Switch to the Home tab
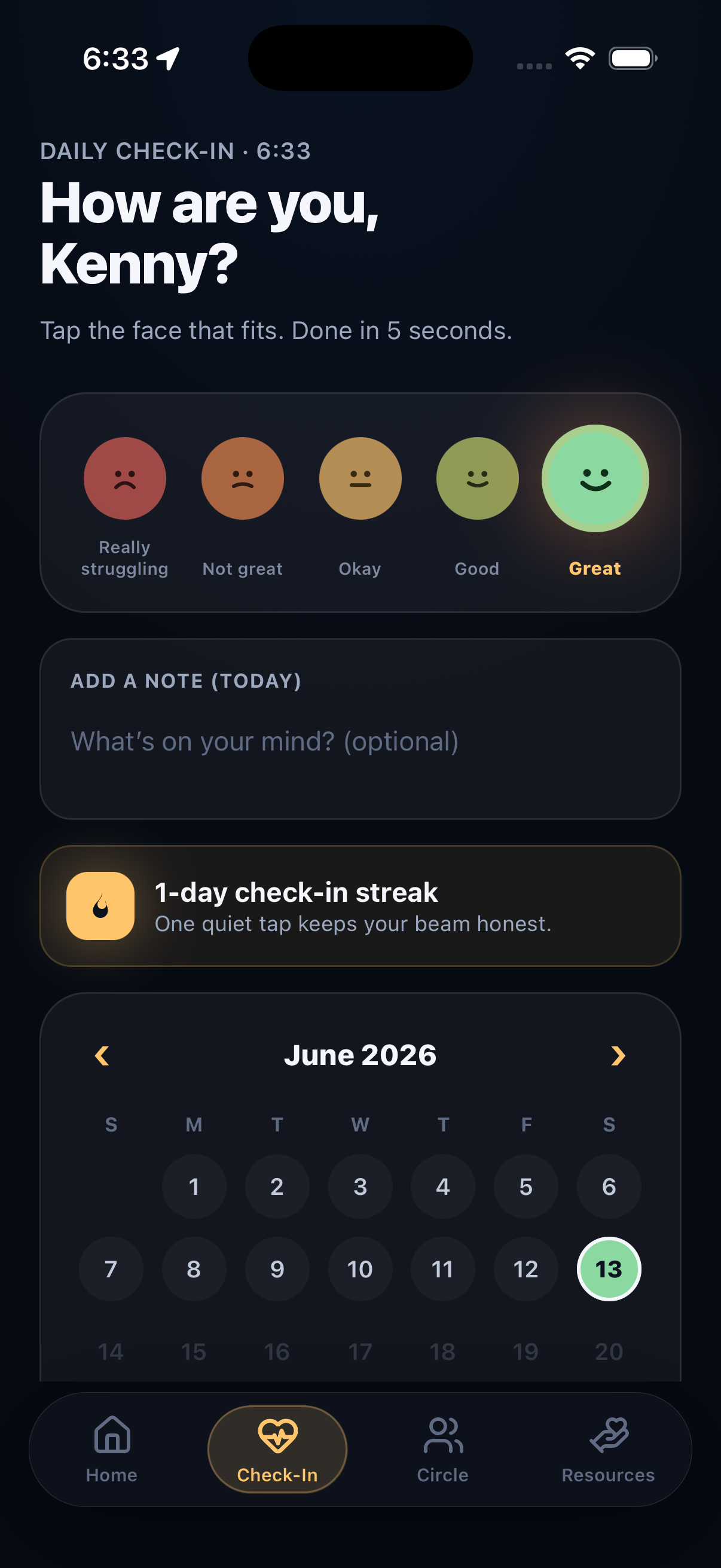The image size is (721, 1568). [112, 1450]
